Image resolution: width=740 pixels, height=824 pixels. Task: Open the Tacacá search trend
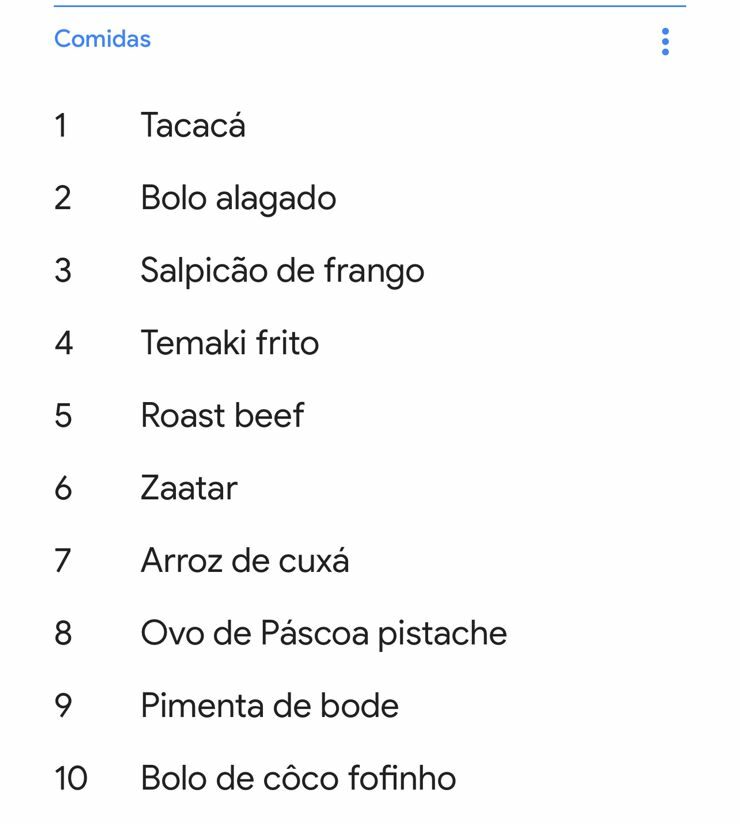tap(193, 126)
